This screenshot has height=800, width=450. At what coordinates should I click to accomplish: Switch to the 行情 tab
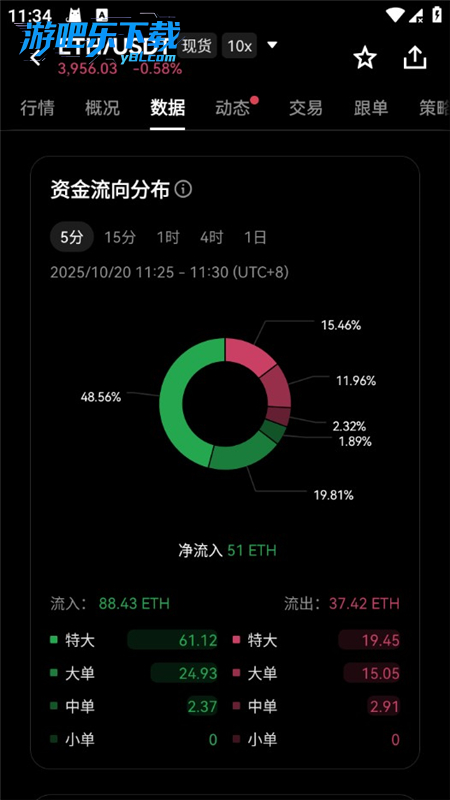37,108
